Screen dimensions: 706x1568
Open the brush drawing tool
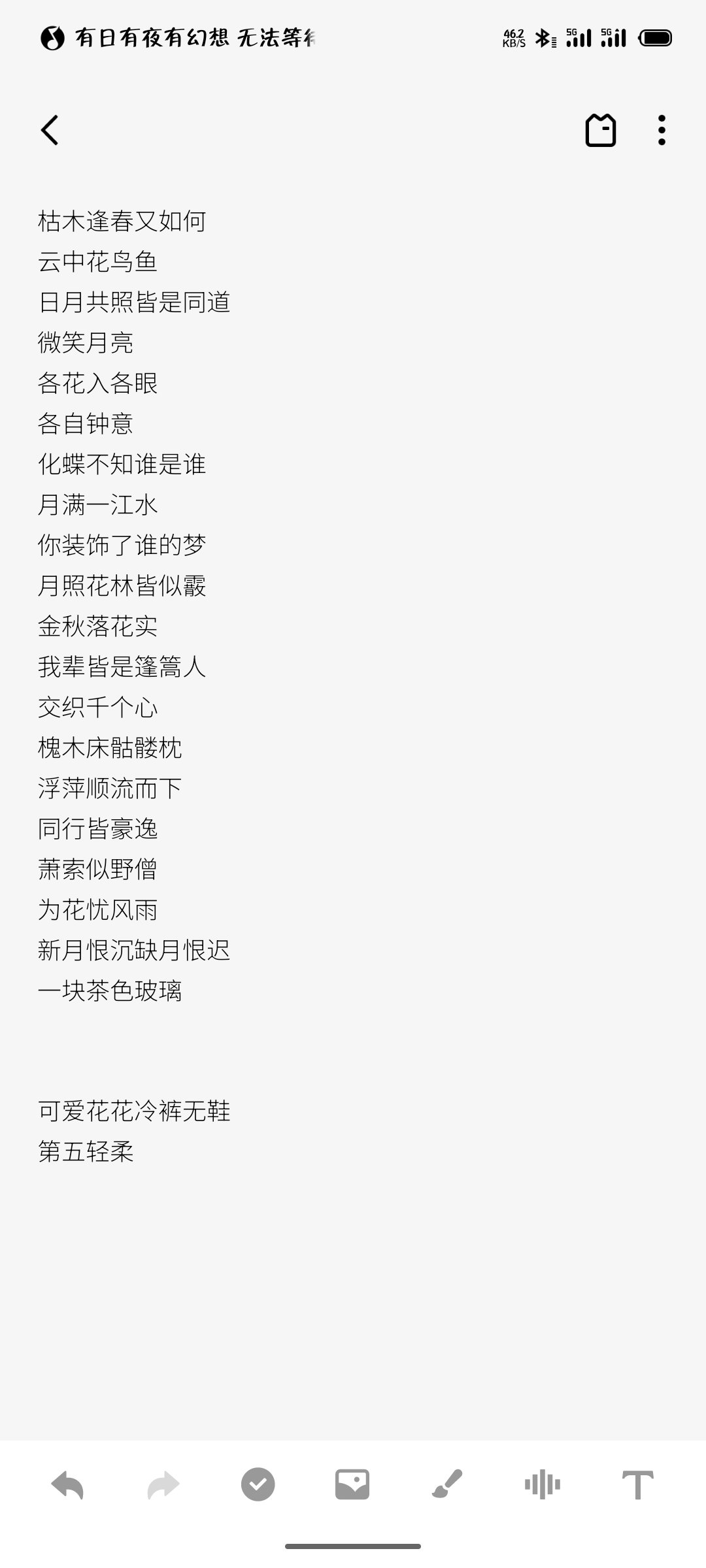[x=447, y=1485]
